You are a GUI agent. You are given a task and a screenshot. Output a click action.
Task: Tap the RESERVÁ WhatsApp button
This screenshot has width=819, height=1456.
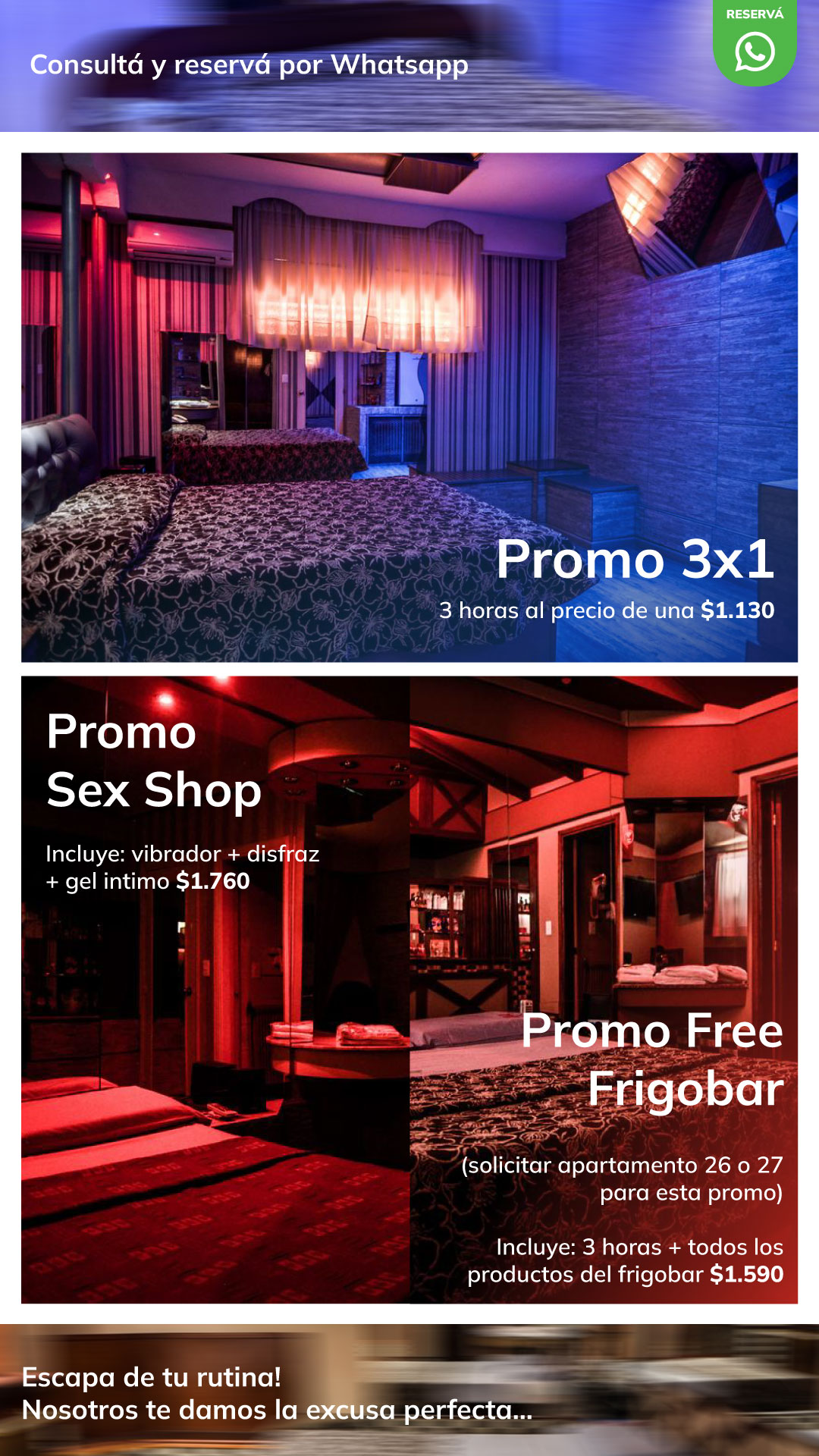point(755,43)
